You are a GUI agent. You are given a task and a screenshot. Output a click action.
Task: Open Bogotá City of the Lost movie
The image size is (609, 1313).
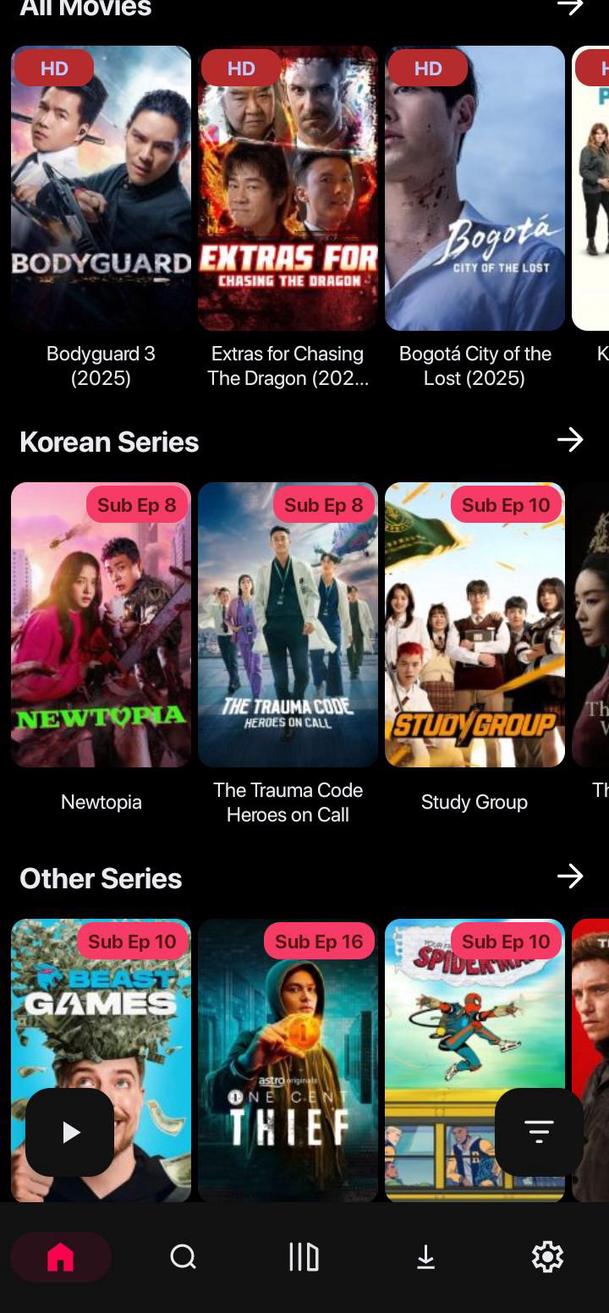(475, 190)
